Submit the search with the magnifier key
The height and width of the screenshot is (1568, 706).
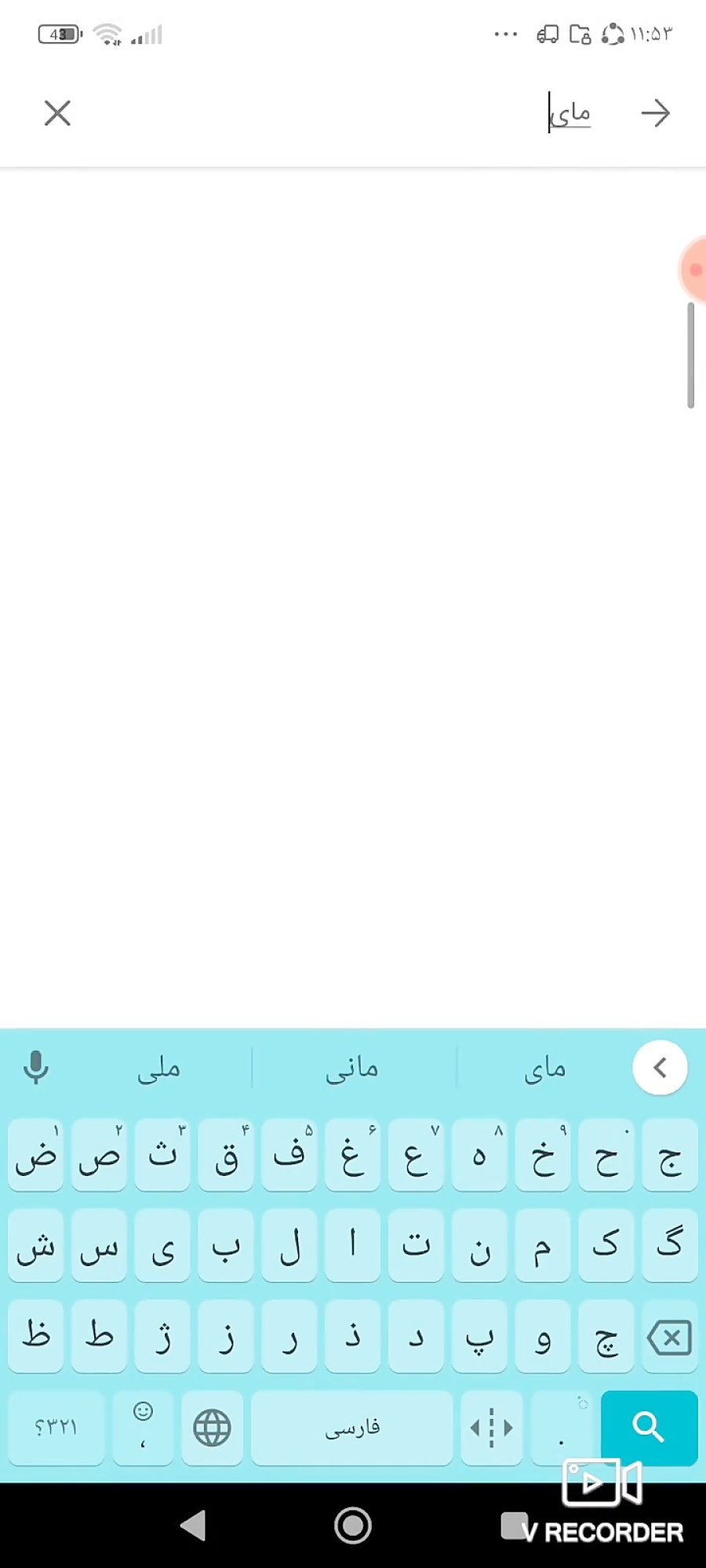point(649,1427)
